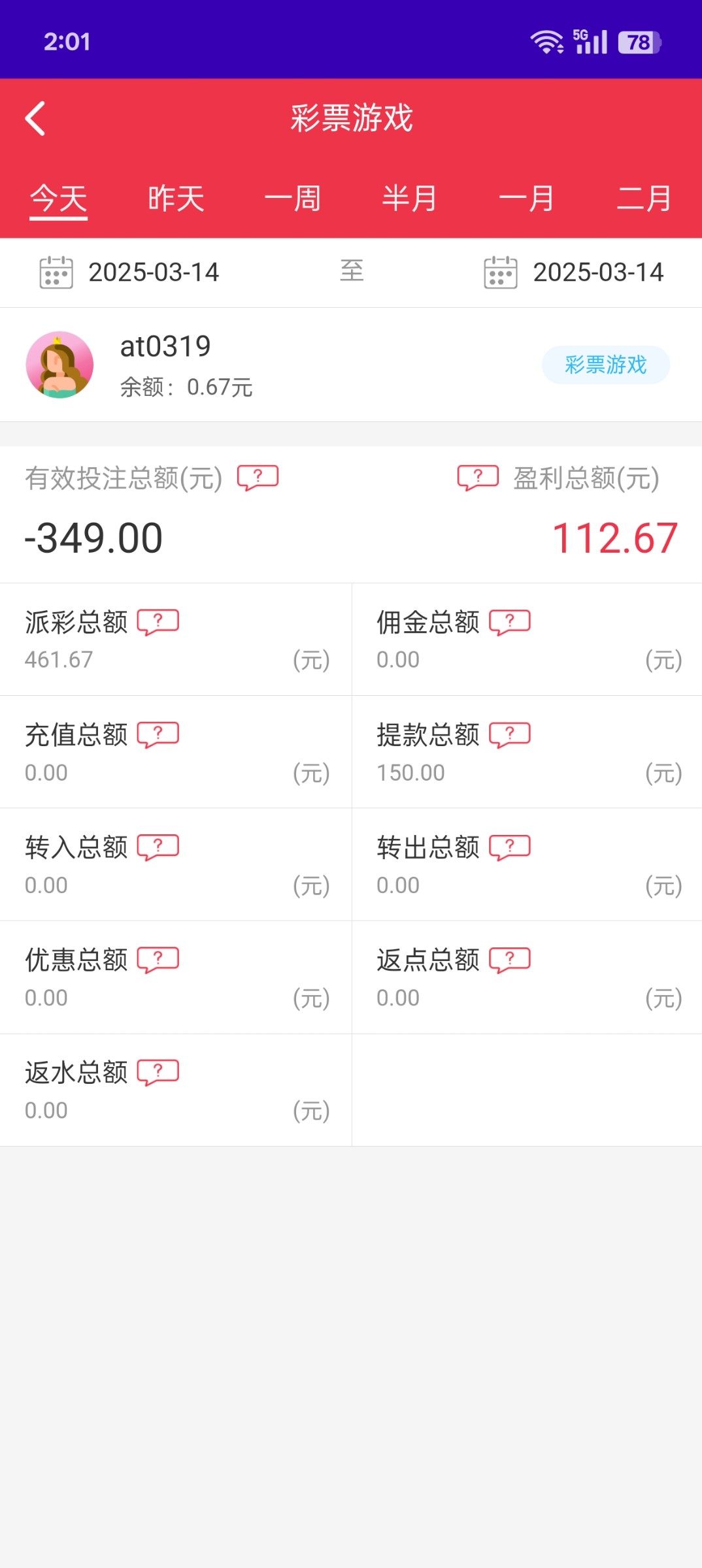切换到昨天标签查看数据
Image resolution: width=702 pixels, height=1568 pixels.
point(175,198)
